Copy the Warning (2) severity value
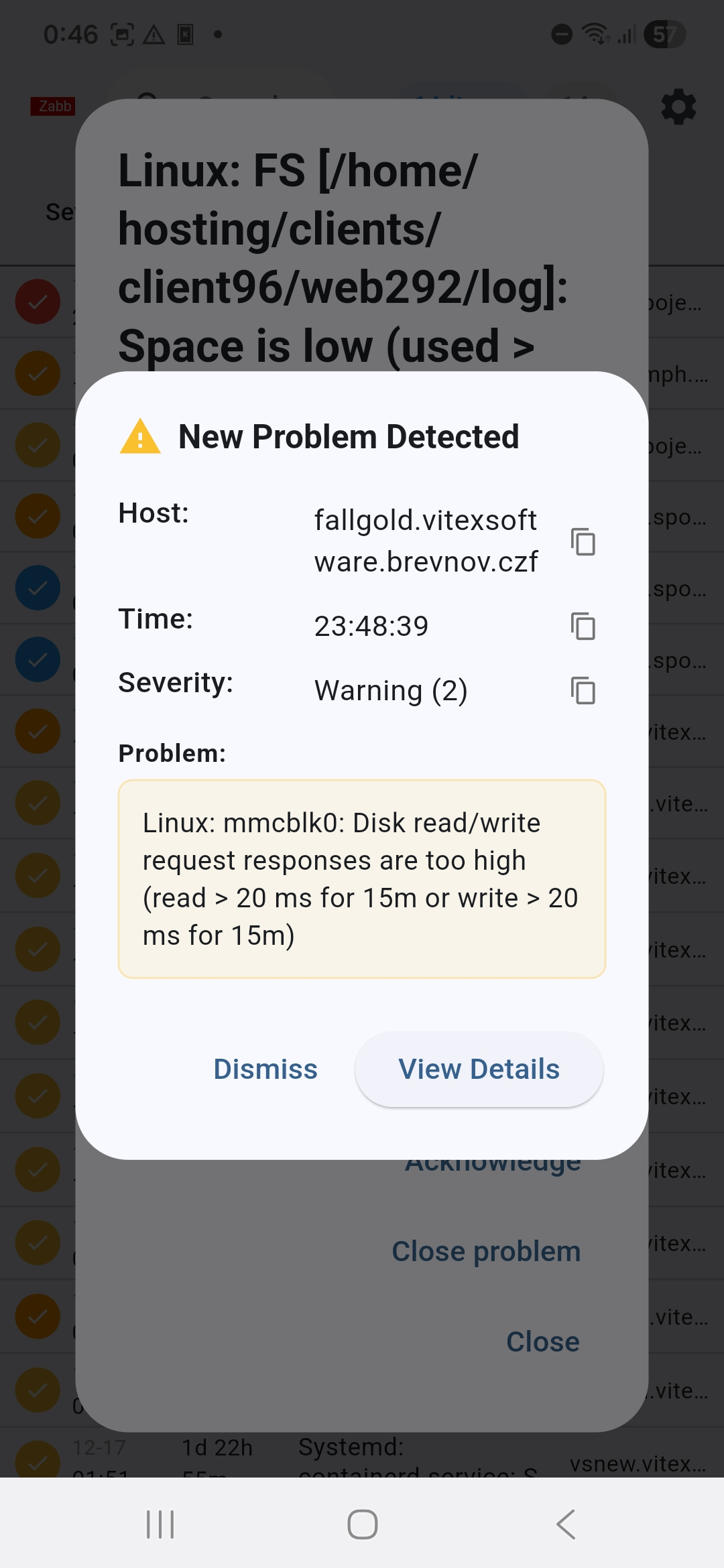Screen dimensions: 724x1568 [583, 690]
